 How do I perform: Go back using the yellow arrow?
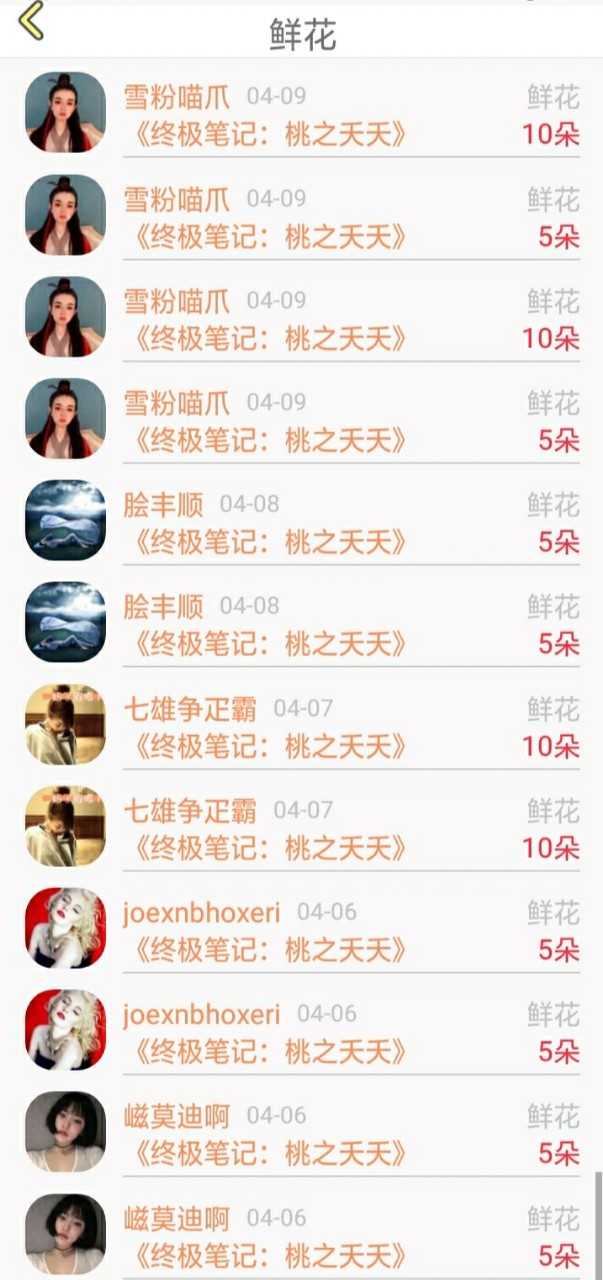pyautogui.click(x=32, y=21)
